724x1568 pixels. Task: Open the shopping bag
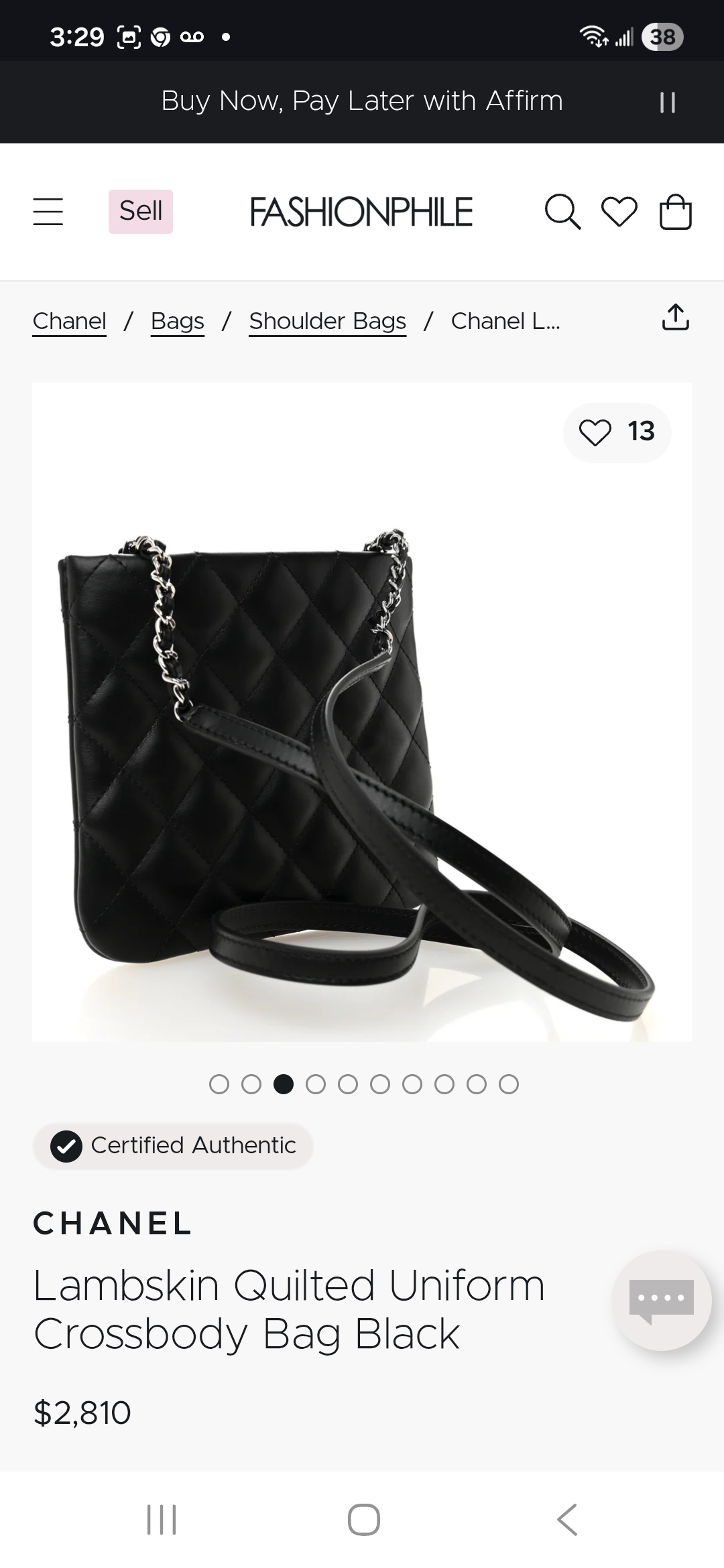(675, 212)
